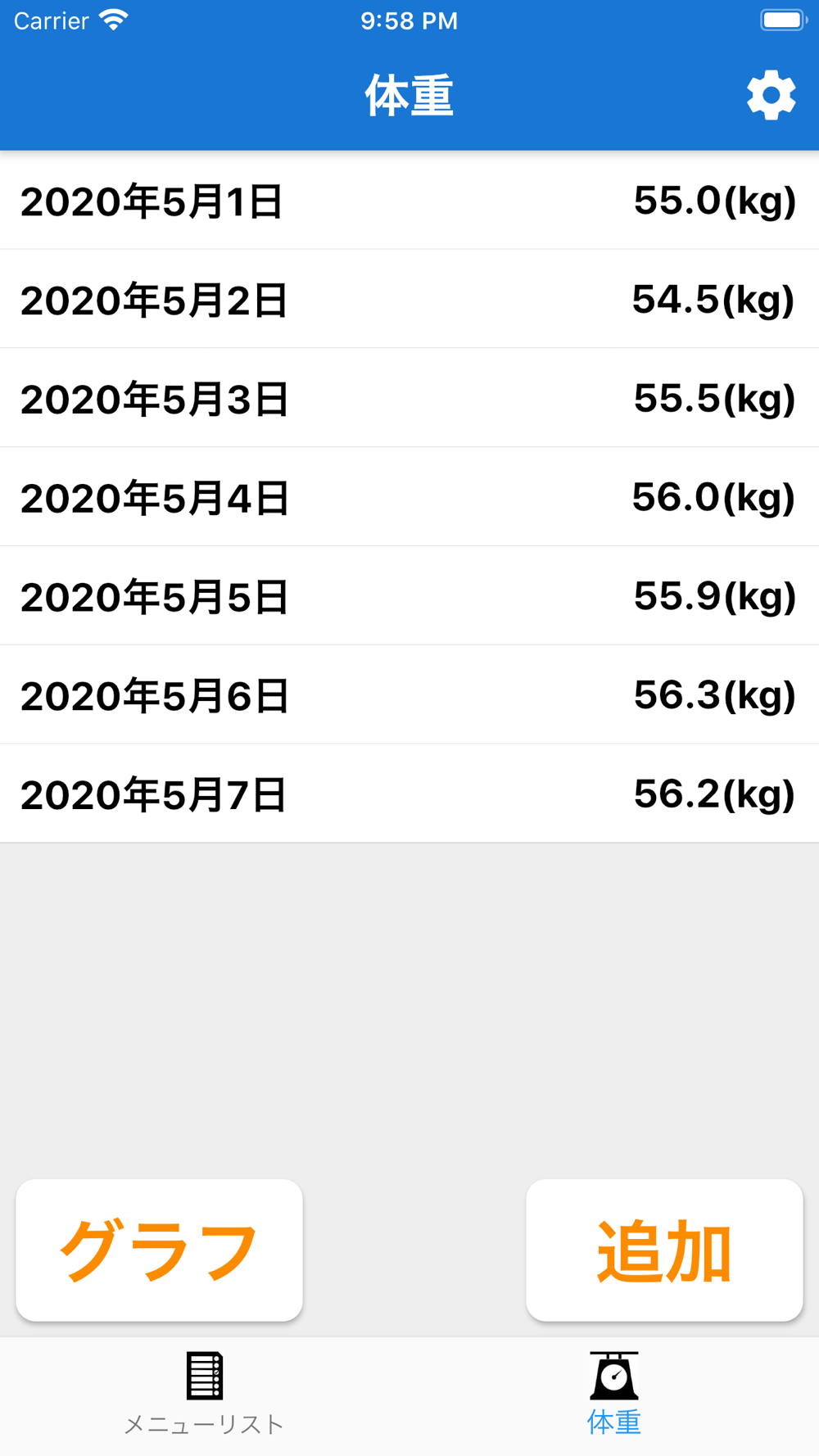Open the 2020年5月5日 weight entry
Screen dimensions: 819x1456
409,596
